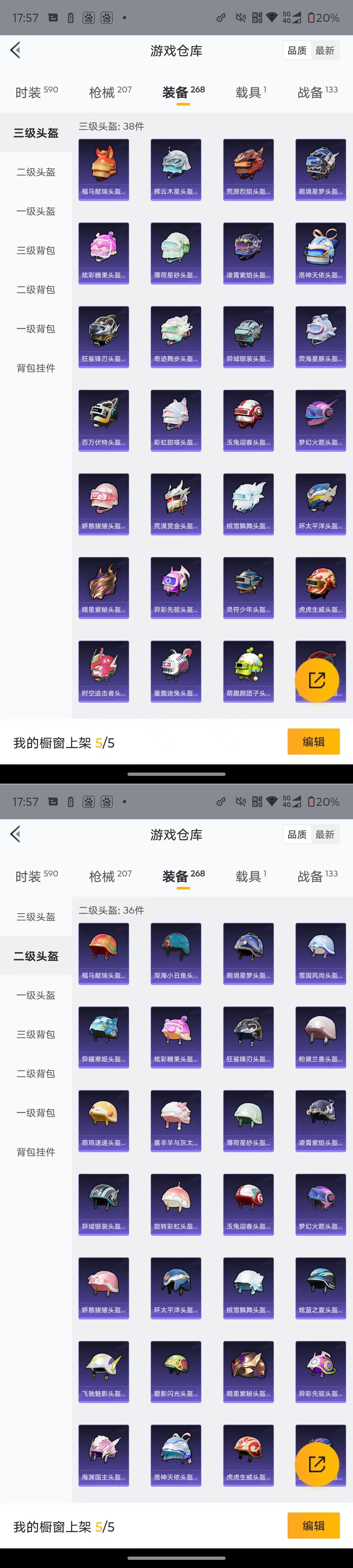This screenshot has height=1568, width=353.
Task: View the 彩虹甜喵头盔 item
Action: coord(176,419)
